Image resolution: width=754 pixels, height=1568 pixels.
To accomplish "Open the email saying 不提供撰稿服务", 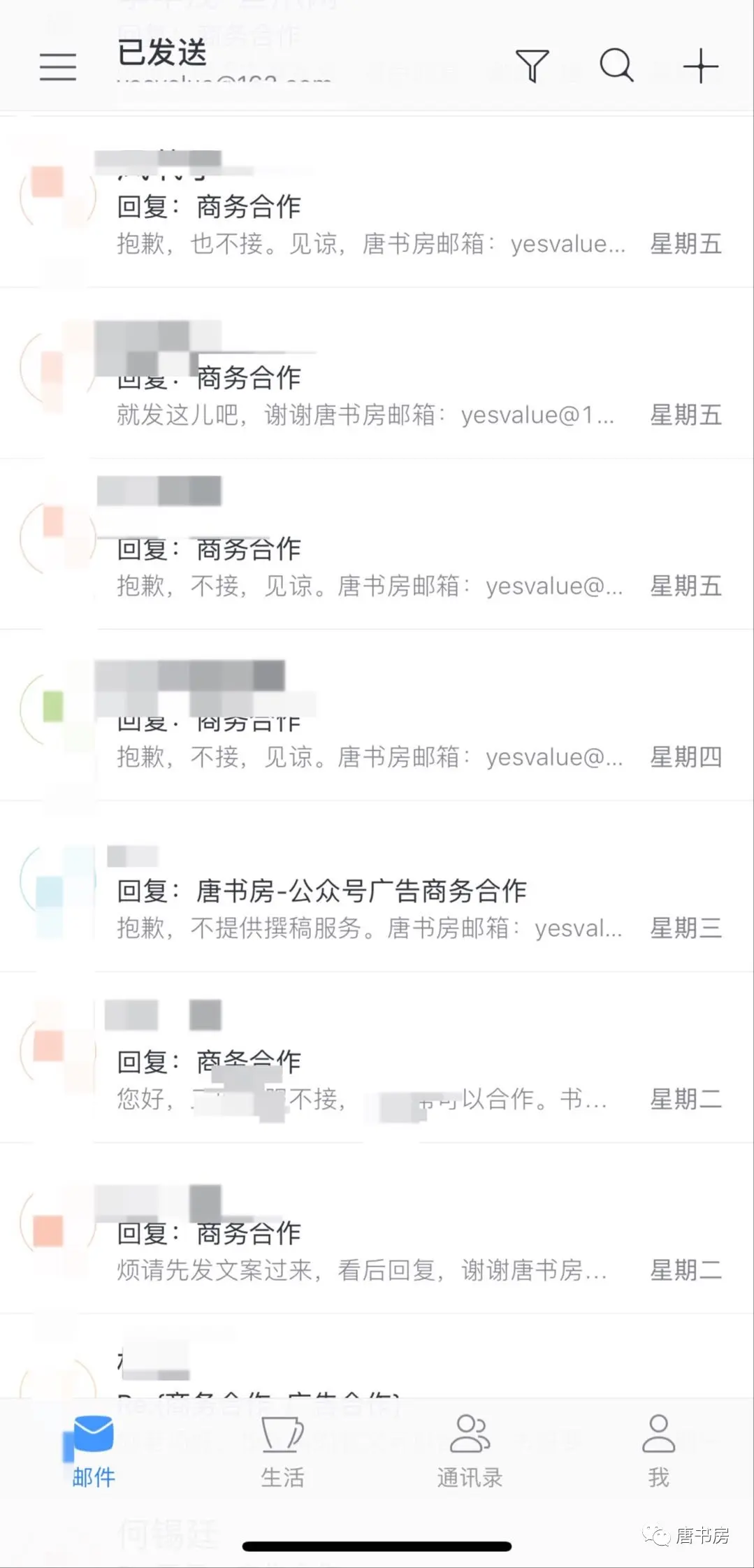I will pos(369,928).
